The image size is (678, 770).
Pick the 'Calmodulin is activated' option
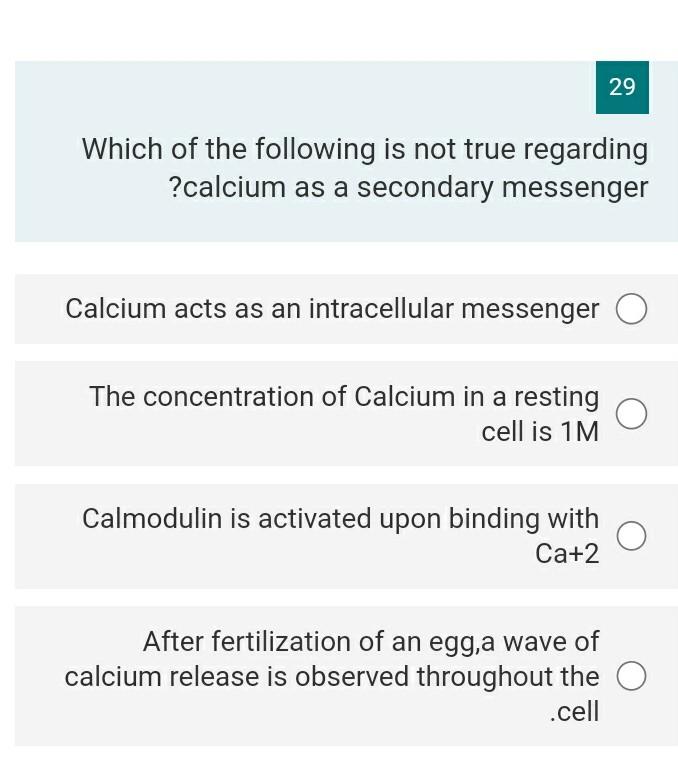click(x=631, y=536)
